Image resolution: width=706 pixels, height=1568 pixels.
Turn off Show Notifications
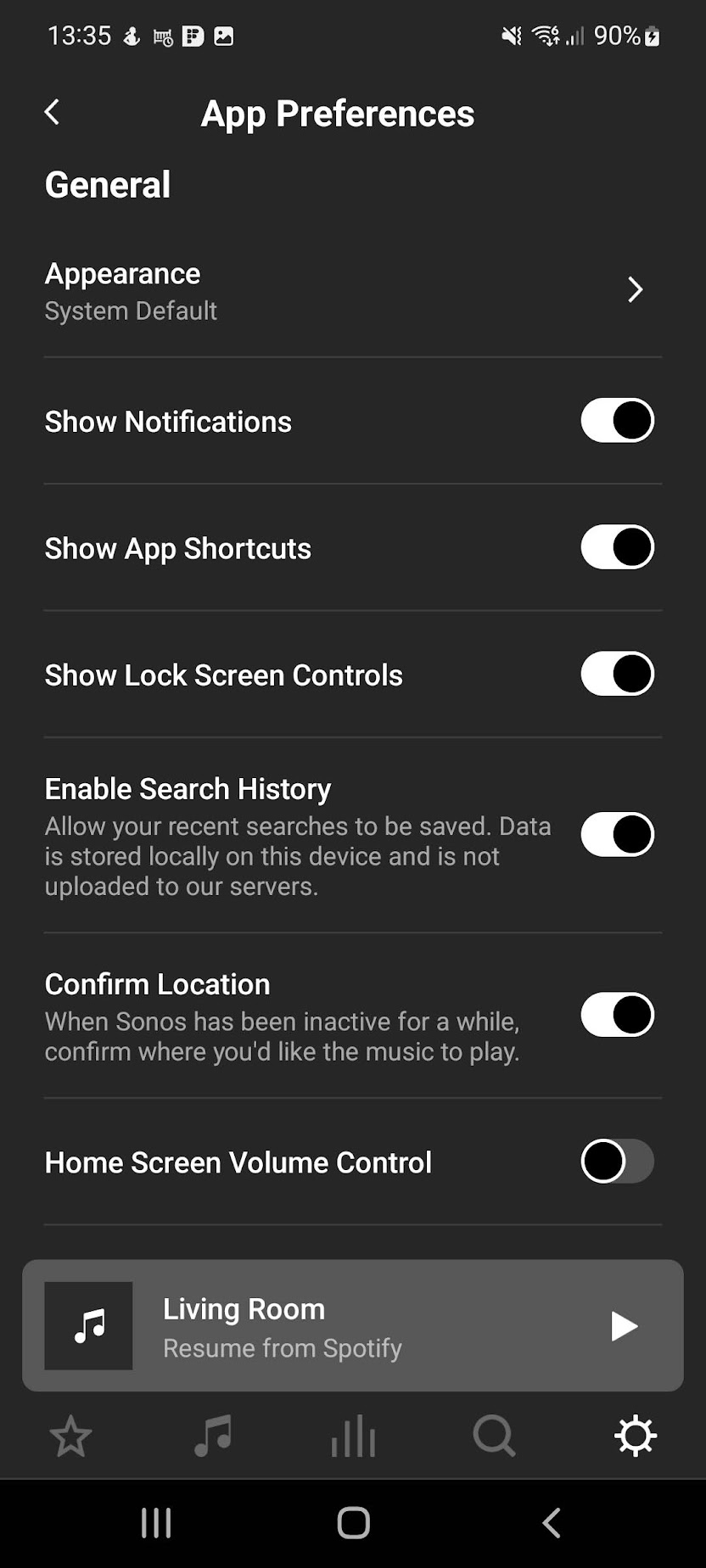tap(617, 421)
